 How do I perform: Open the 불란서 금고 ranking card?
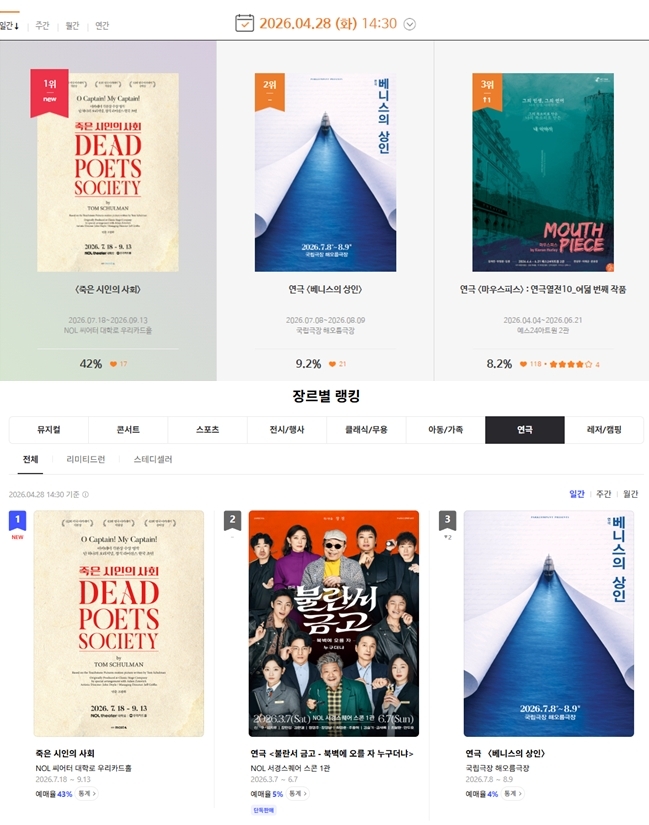tap(333, 623)
